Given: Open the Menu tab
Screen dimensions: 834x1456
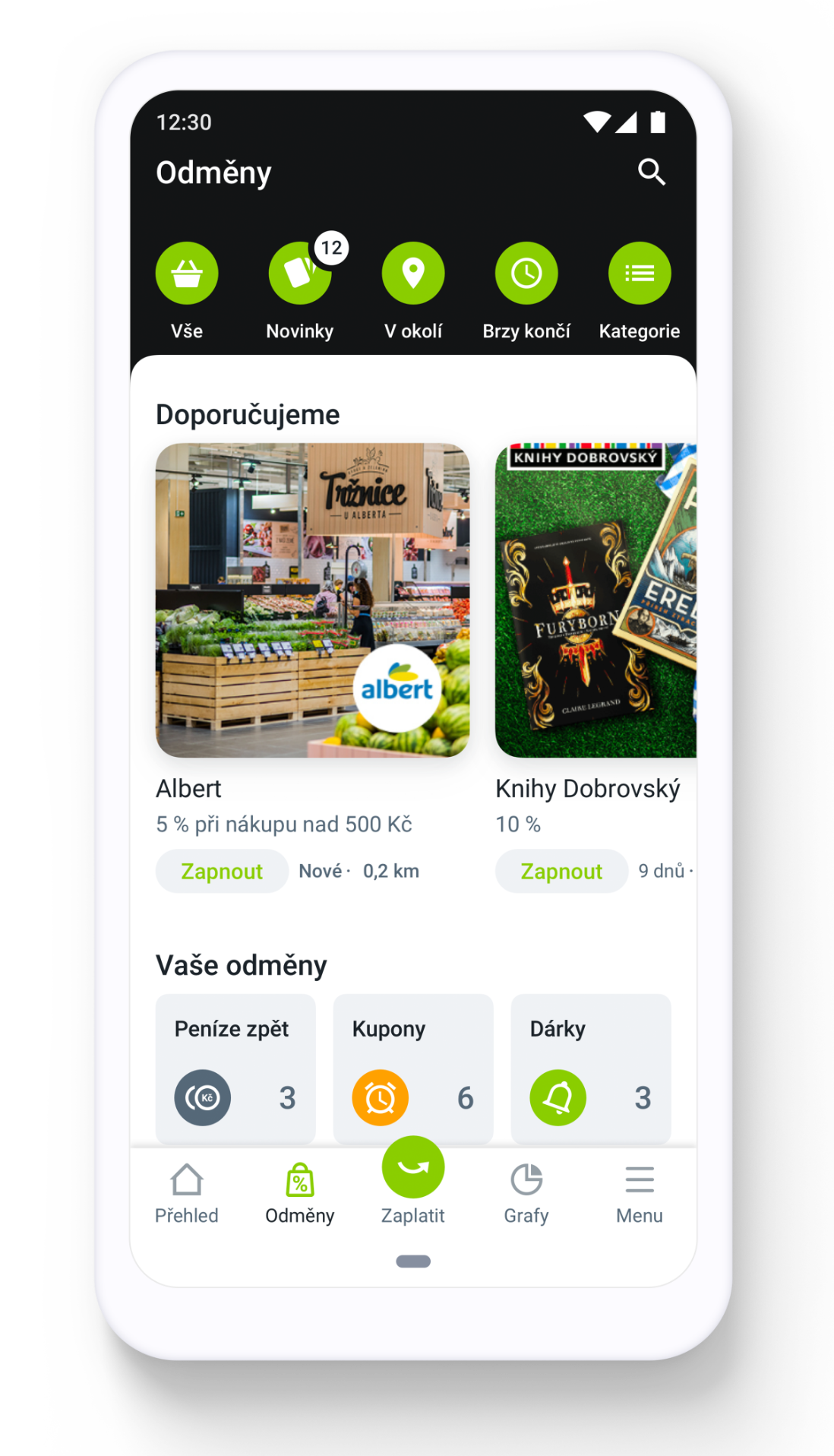Looking at the screenshot, I should tap(640, 1194).
